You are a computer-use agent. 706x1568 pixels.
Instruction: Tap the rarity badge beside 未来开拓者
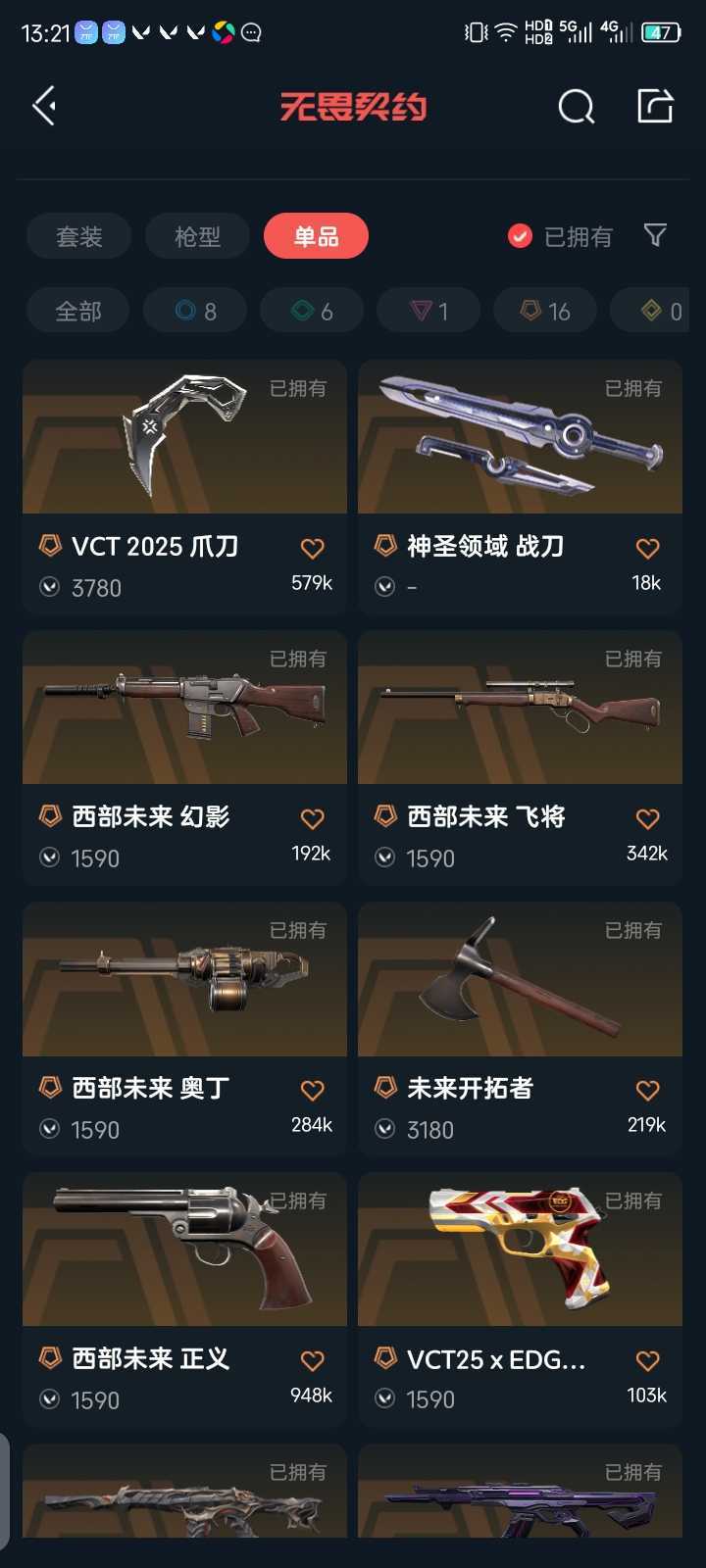pyautogui.click(x=386, y=1088)
